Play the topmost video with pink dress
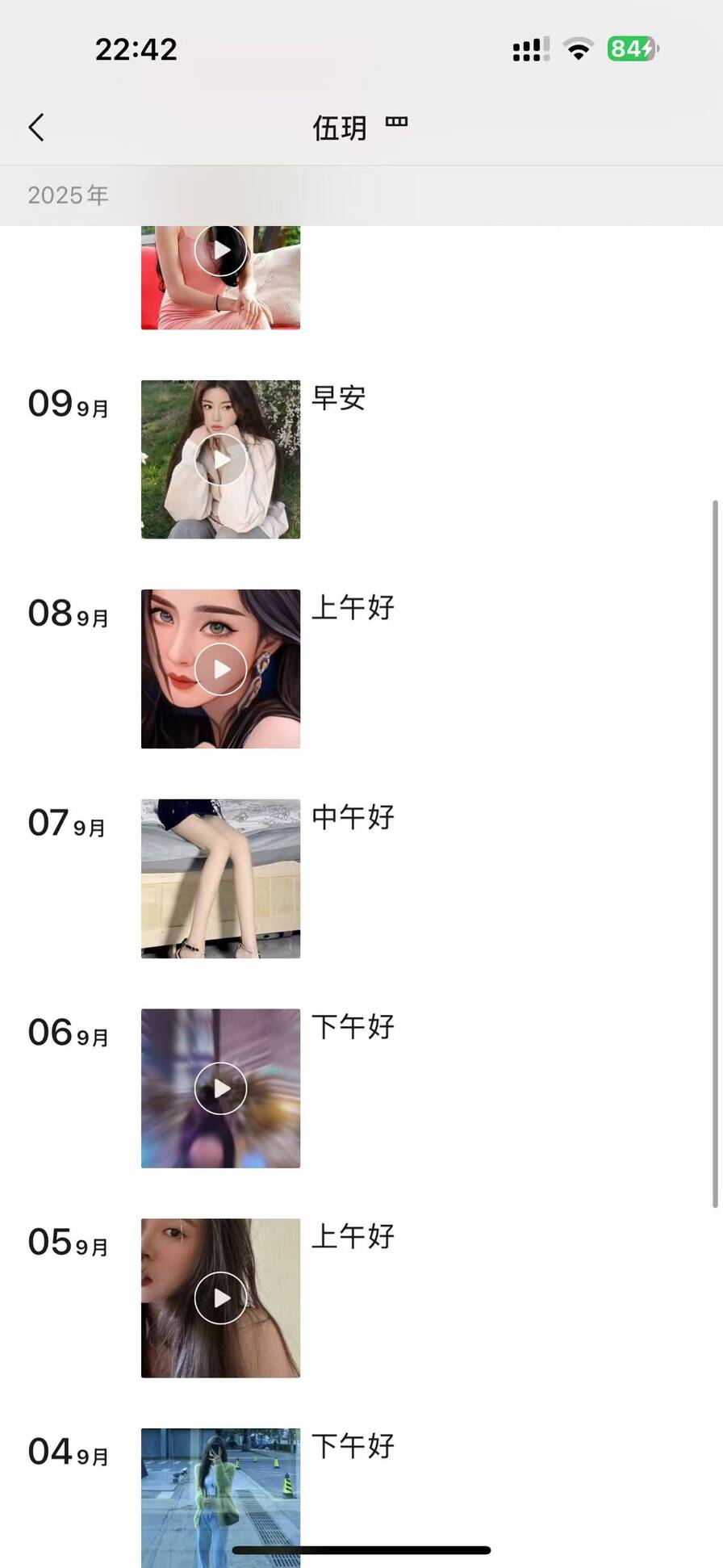 tap(220, 252)
